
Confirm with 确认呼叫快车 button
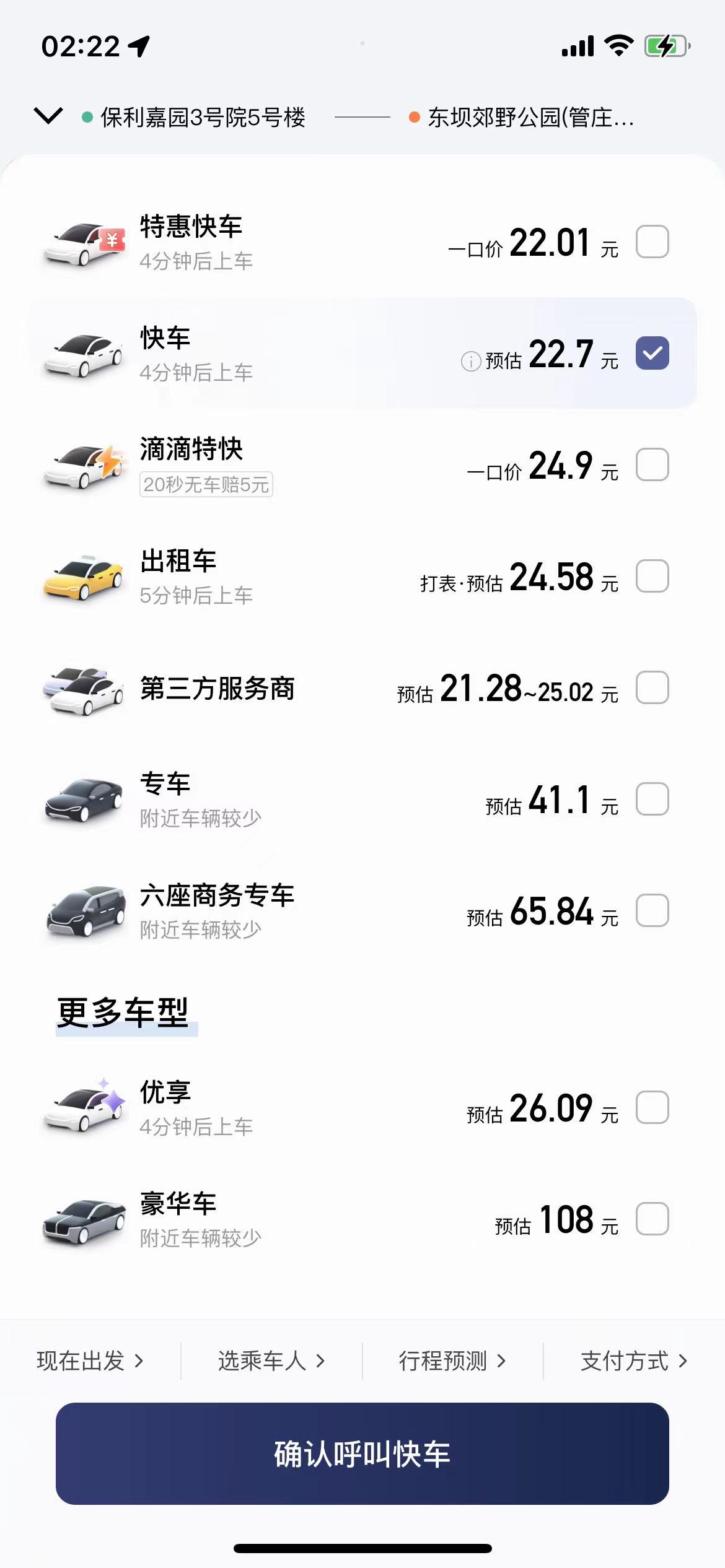[x=362, y=1453]
